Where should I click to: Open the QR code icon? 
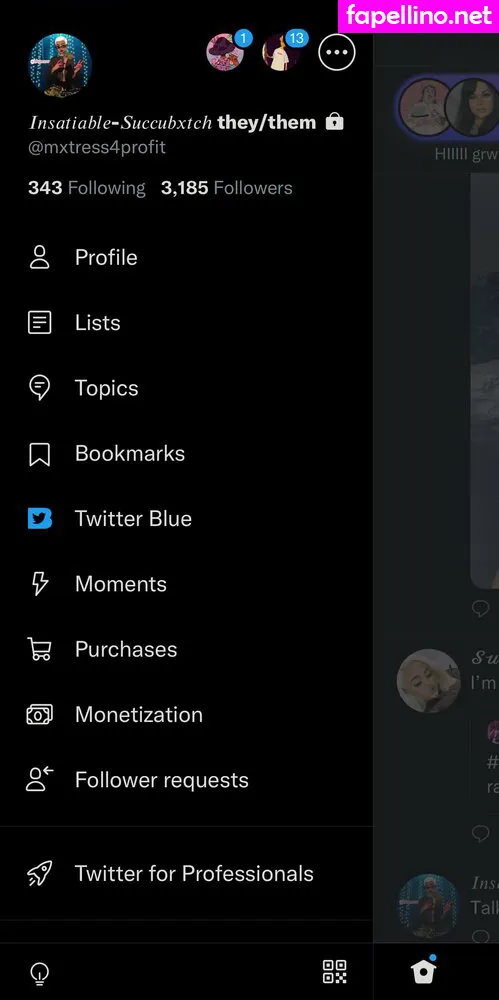[334, 971]
